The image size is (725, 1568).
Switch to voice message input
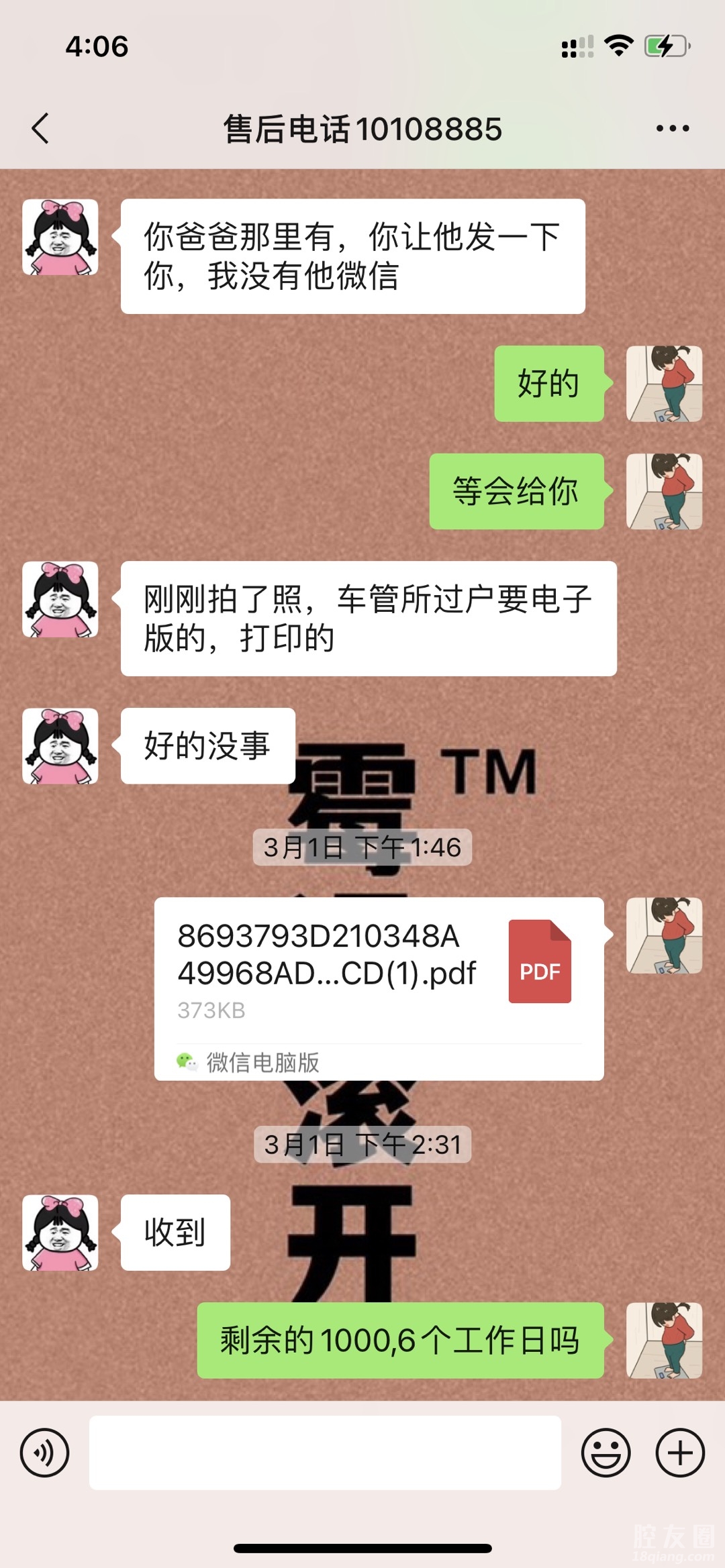coord(44,1453)
